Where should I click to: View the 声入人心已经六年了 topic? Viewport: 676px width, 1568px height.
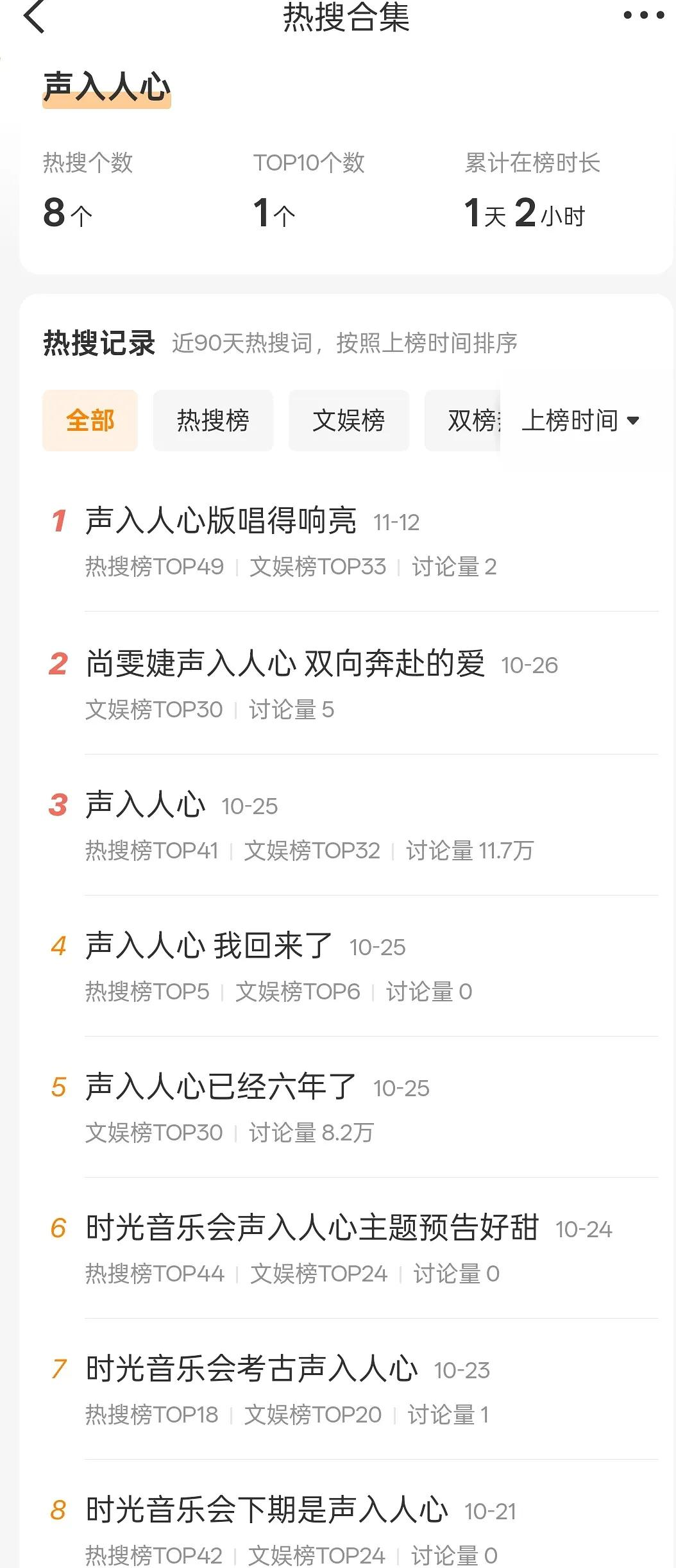pos(221,1087)
